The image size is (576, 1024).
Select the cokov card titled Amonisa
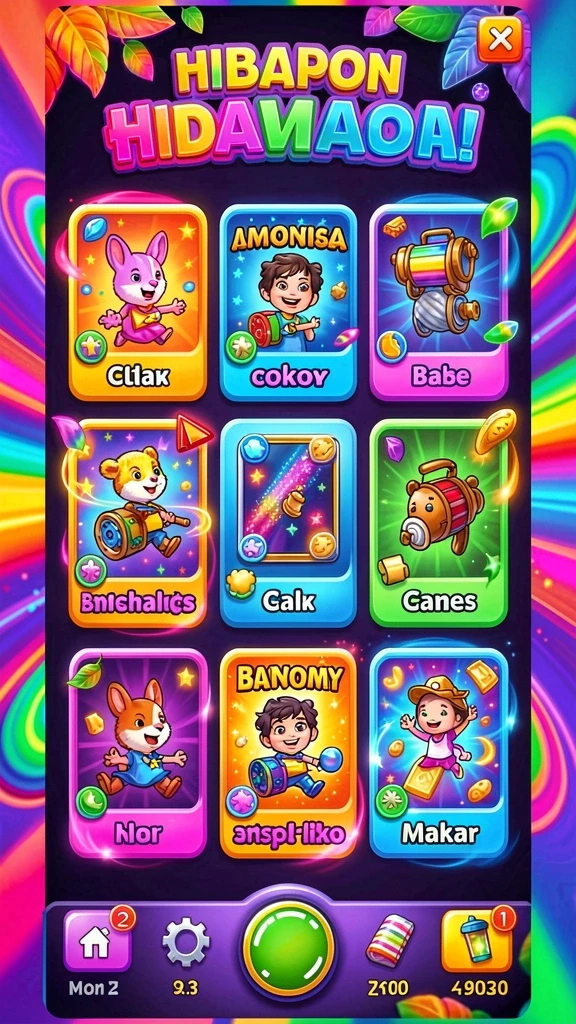[288, 302]
